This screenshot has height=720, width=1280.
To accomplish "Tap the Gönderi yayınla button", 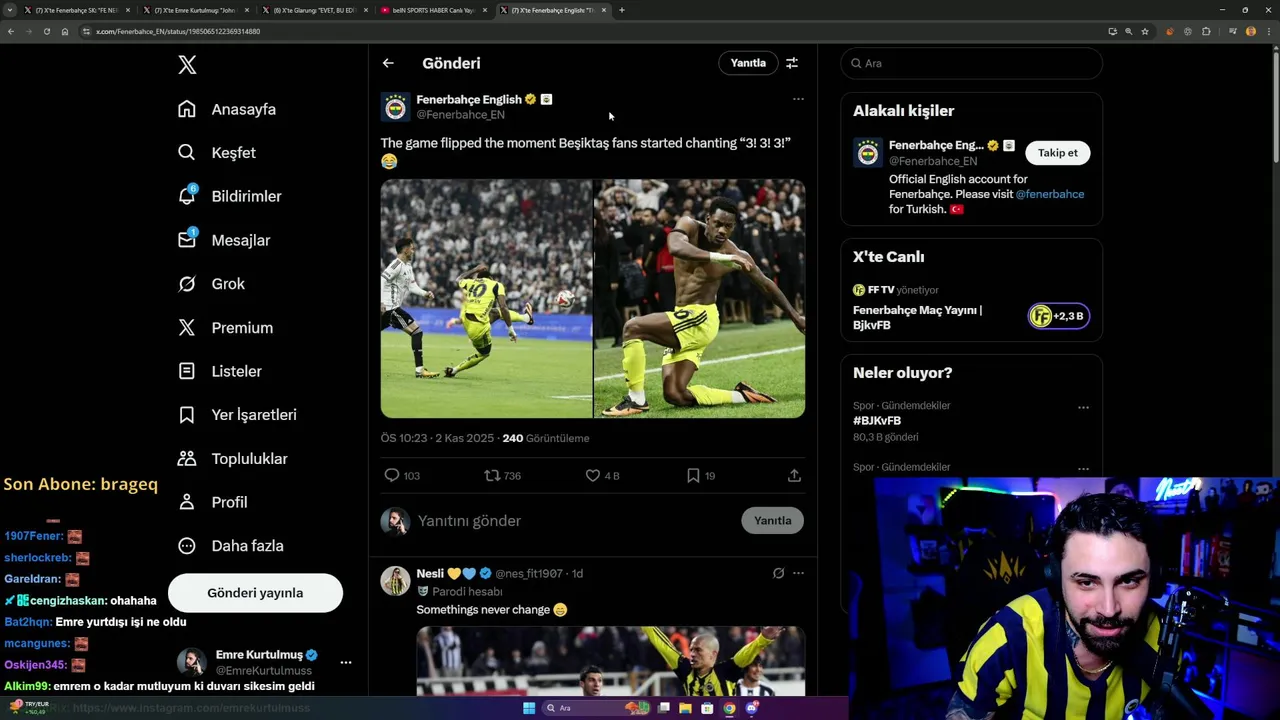I will (x=255, y=593).
